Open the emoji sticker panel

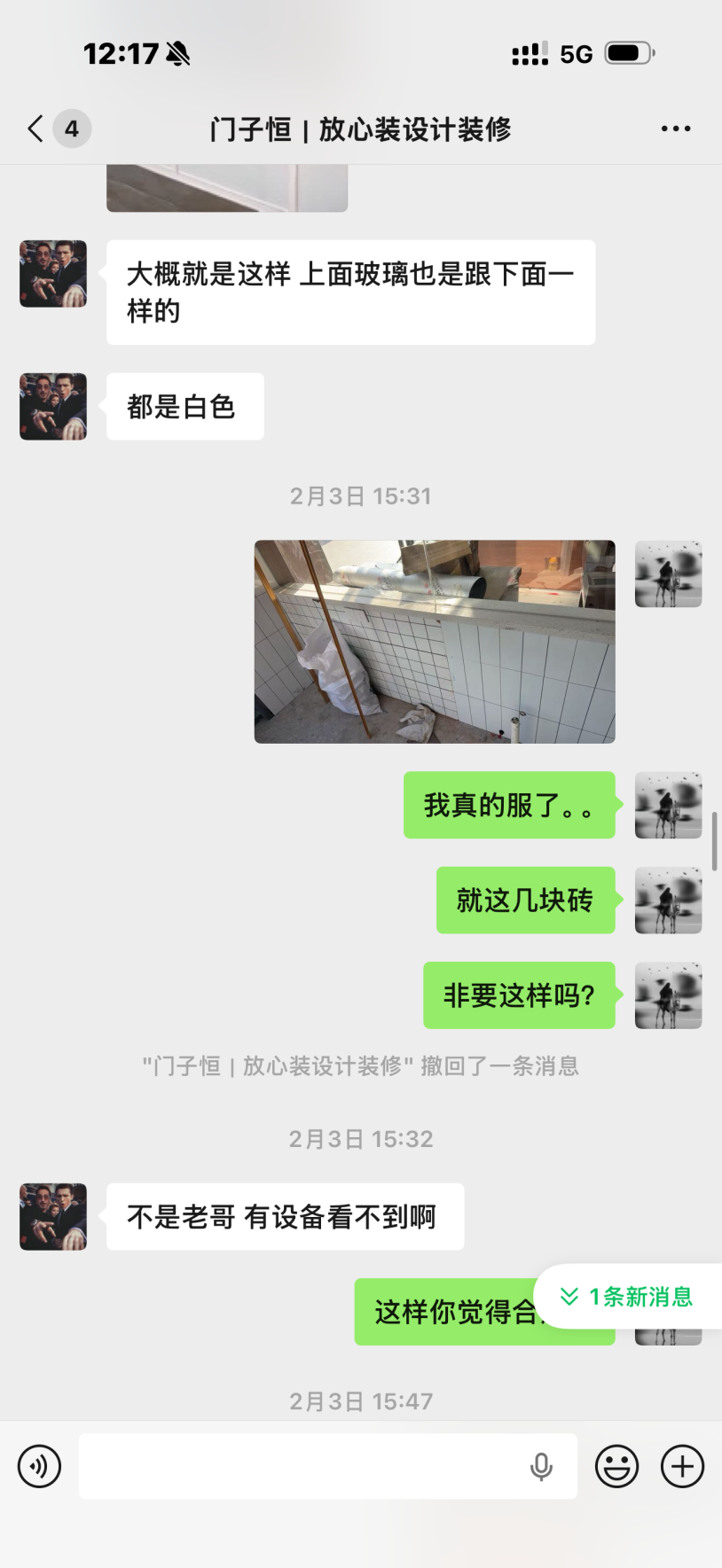[x=616, y=1466]
